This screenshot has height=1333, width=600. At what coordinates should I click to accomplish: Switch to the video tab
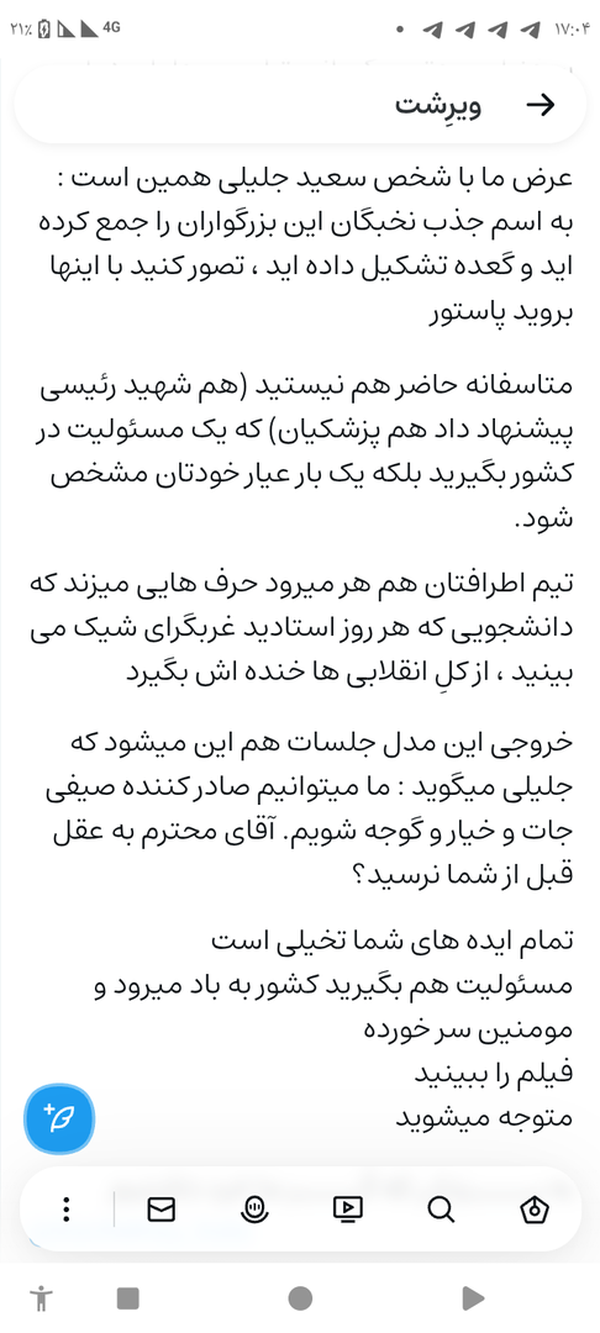coord(347,1210)
